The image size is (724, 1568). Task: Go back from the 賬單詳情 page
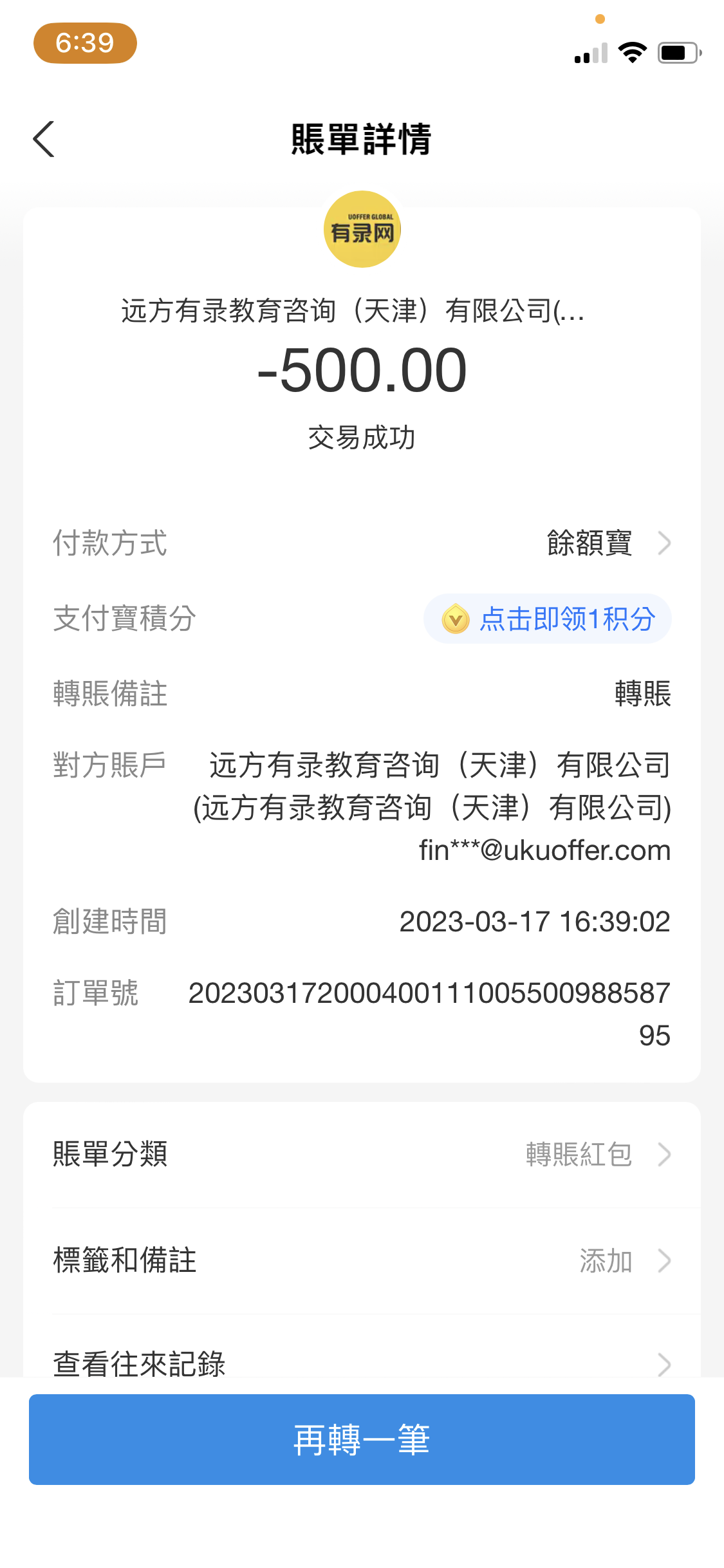pyautogui.click(x=44, y=139)
